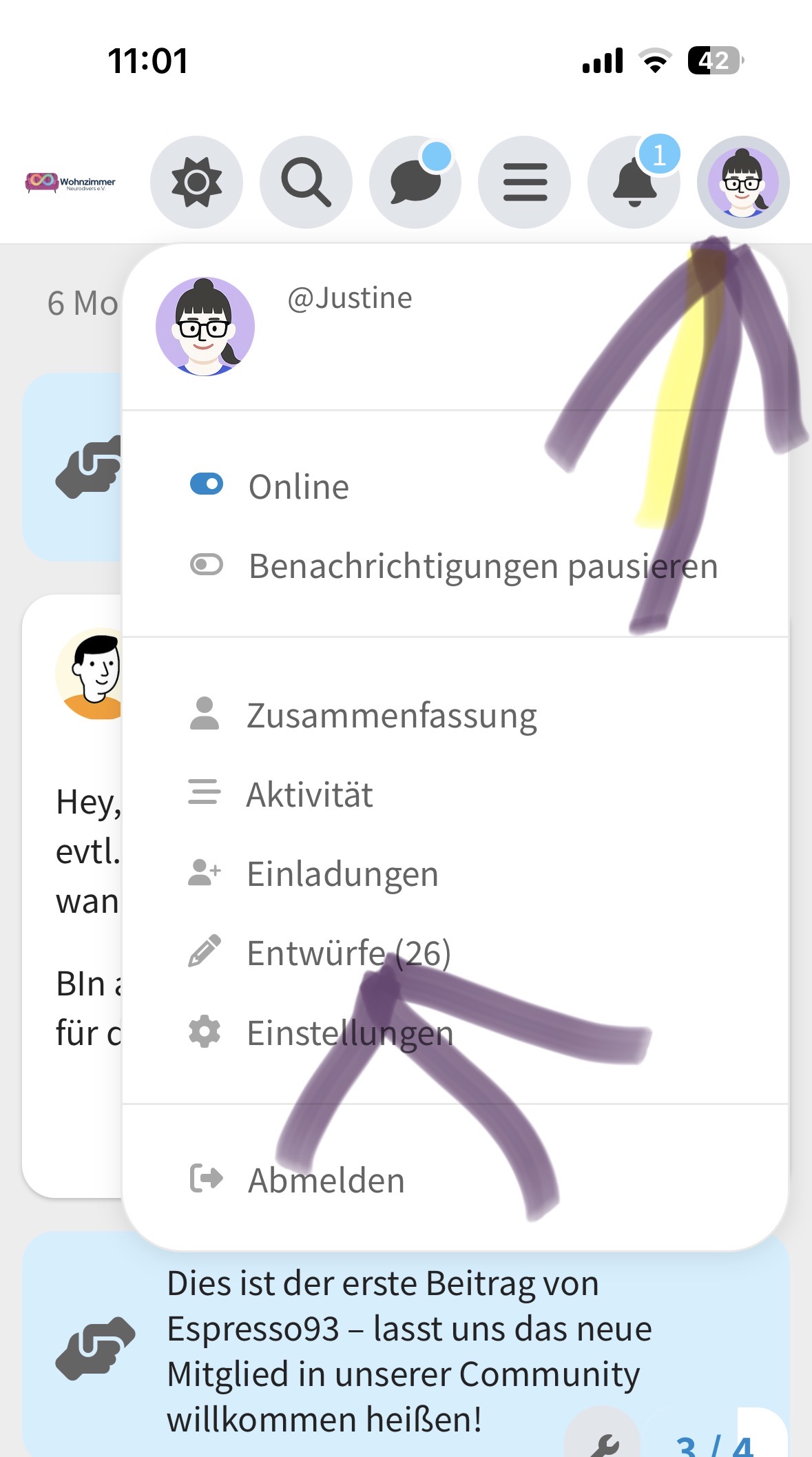812x1457 pixels.
Task: Enable Benachrichtigungen pausieren
Action: (207, 566)
